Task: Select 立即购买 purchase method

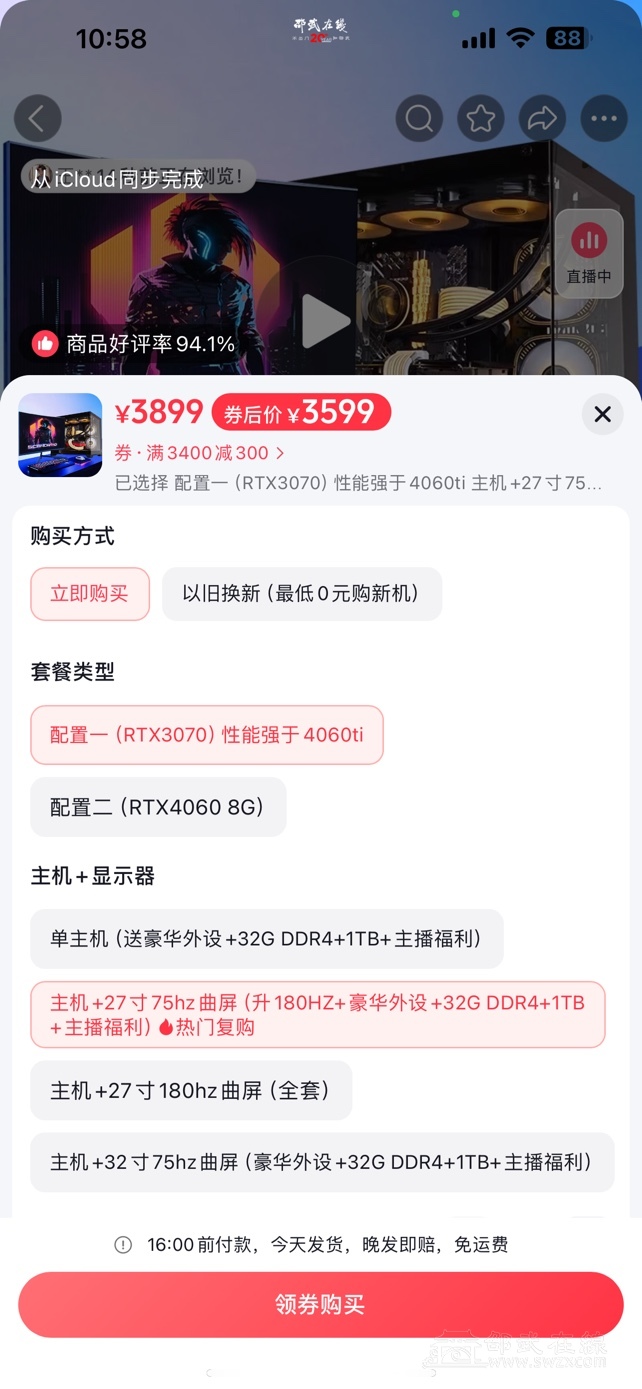Action: click(x=90, y=594)
